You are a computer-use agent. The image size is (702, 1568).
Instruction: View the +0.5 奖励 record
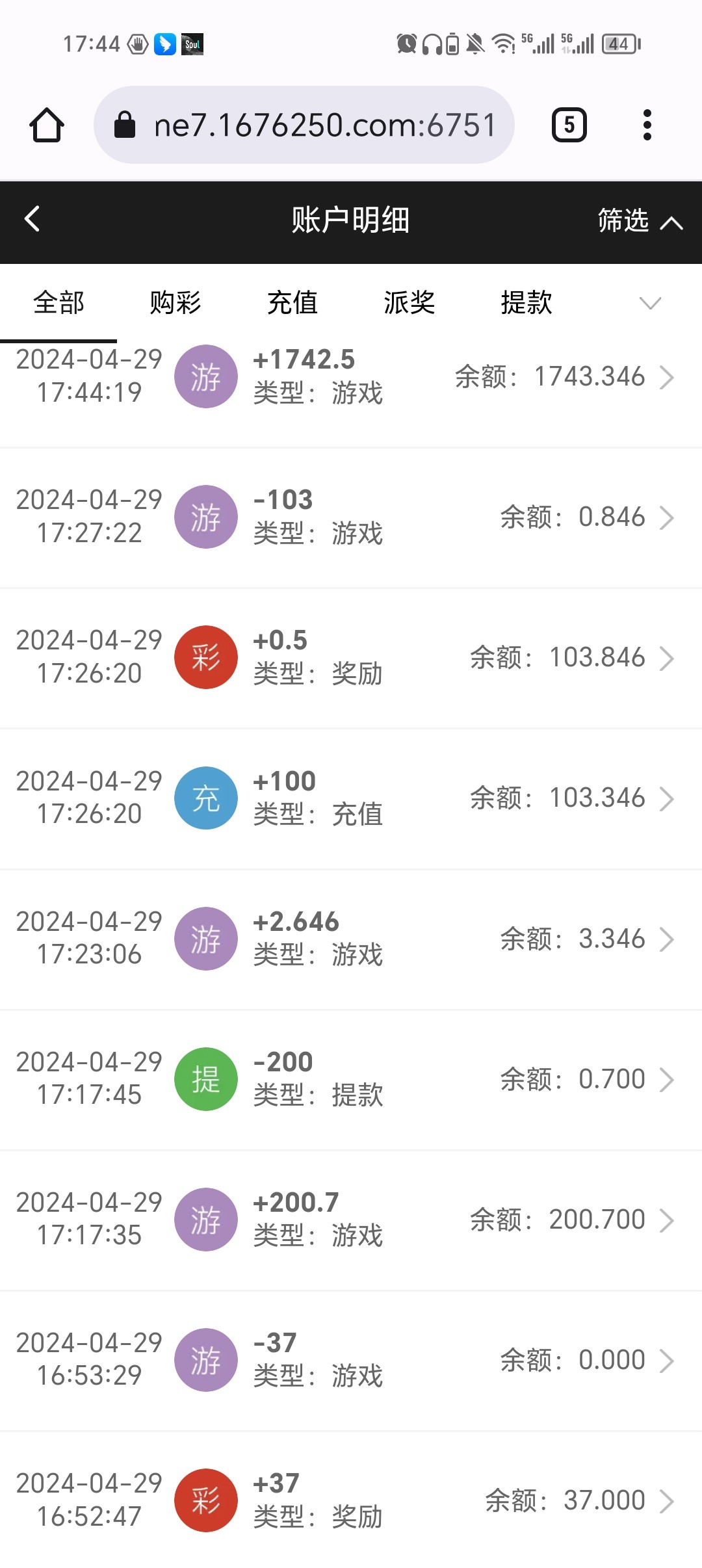(x=351, y=658)
